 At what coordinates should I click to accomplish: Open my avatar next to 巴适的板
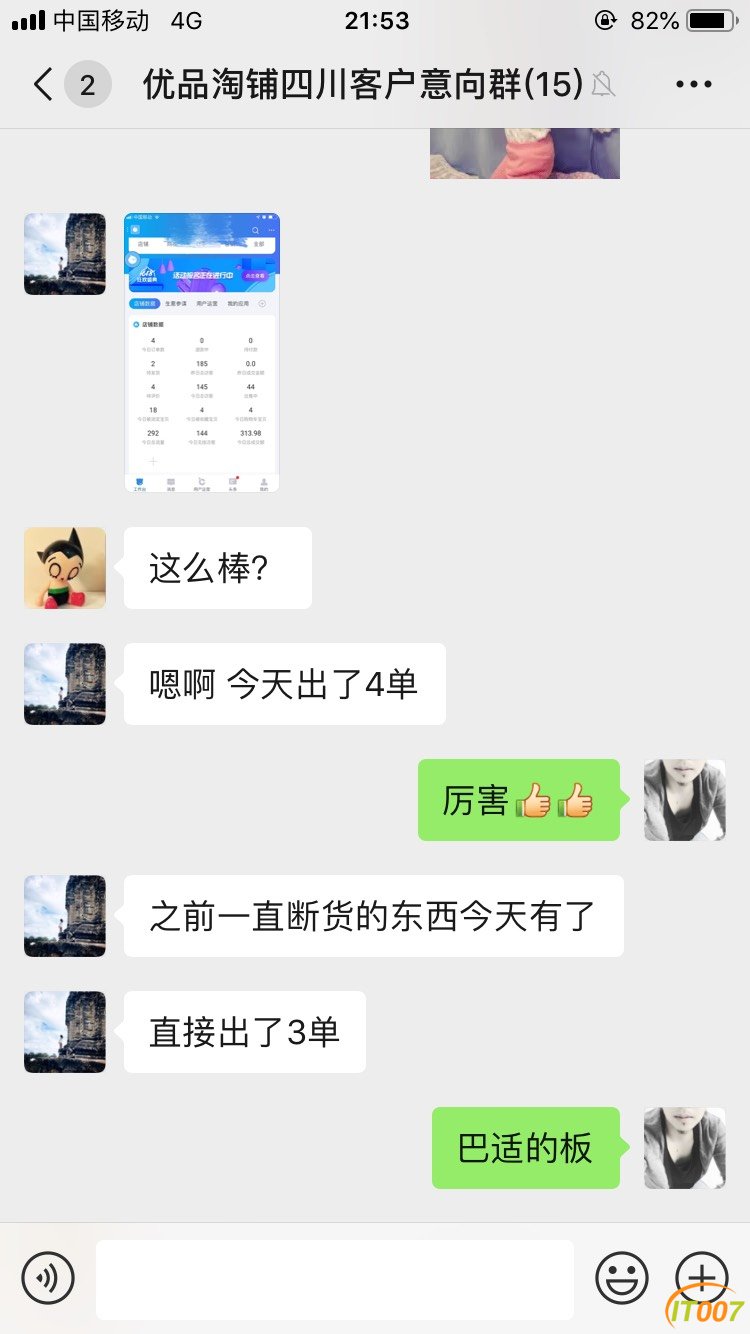pos(684,1148)
